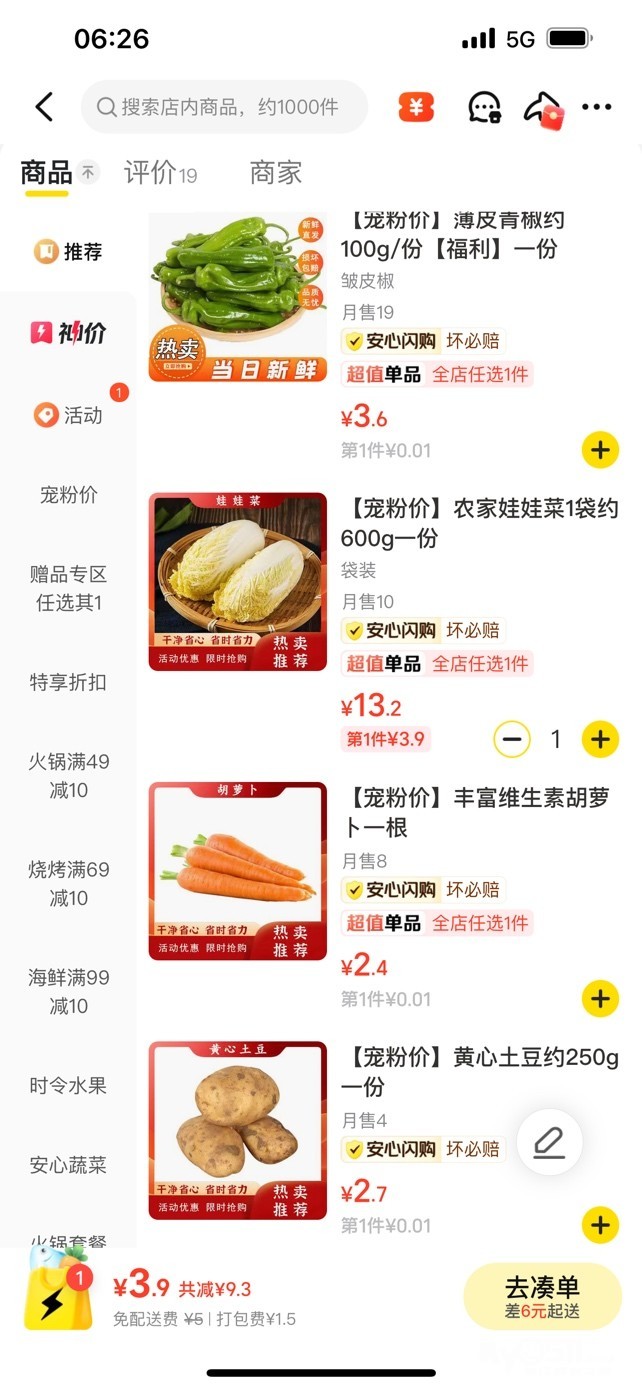The height and width of the screenshot is (1389, 642).
Task: Tap the 去凑单 button
Action: (x=542, y=1296)
